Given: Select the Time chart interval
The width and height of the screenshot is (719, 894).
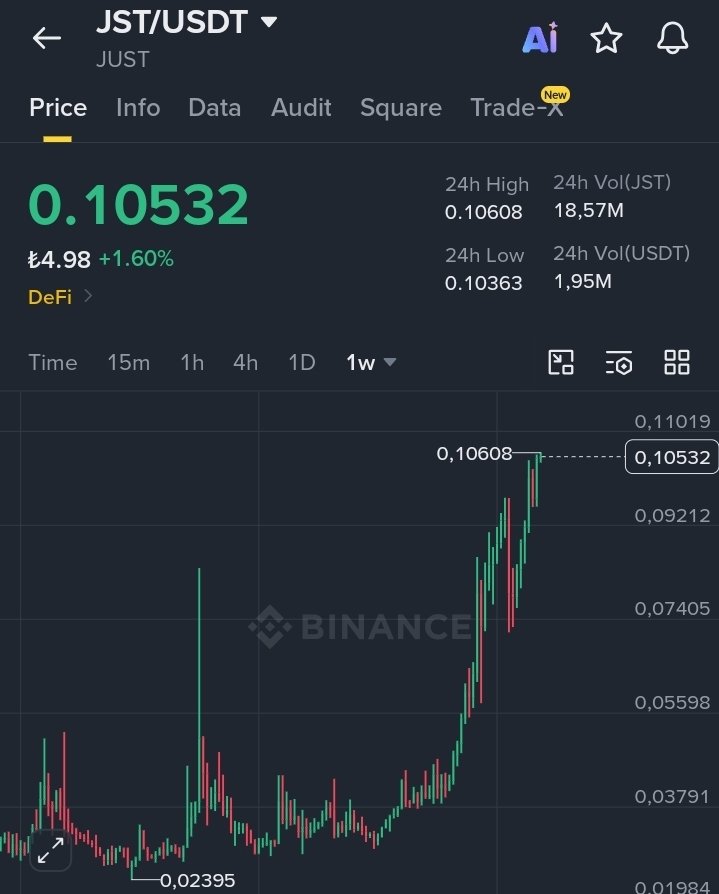Looking at the screenshot, I should [53, 363].
